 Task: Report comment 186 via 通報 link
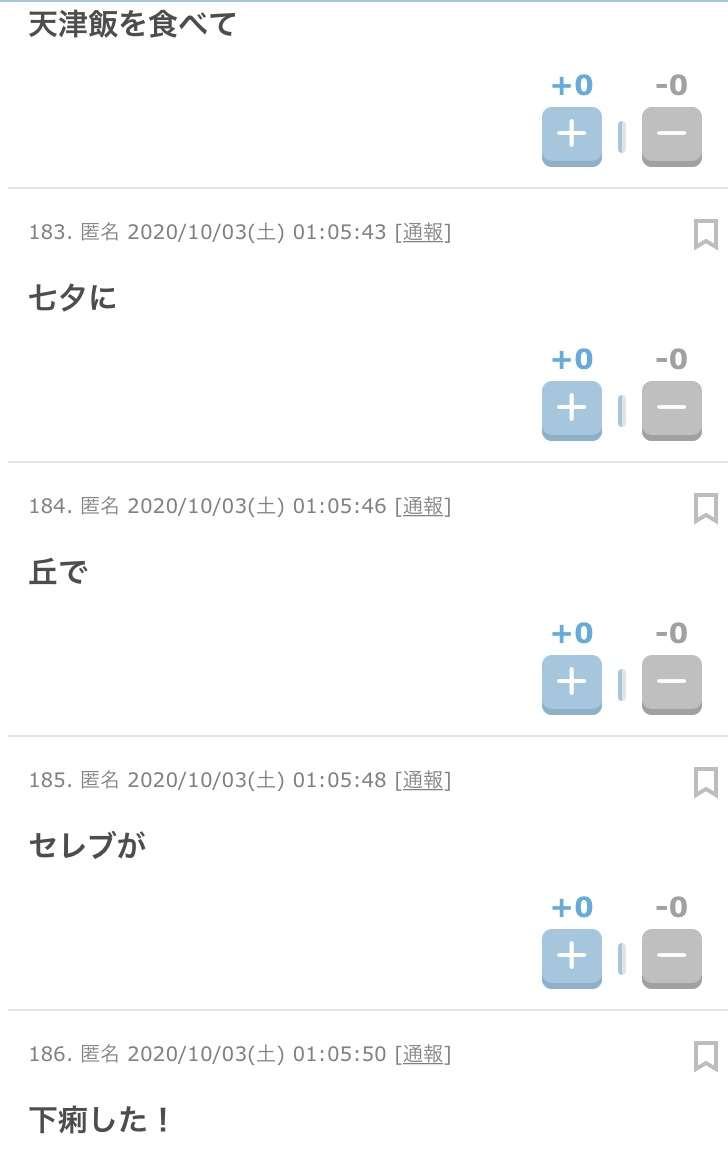(423, 1055)
